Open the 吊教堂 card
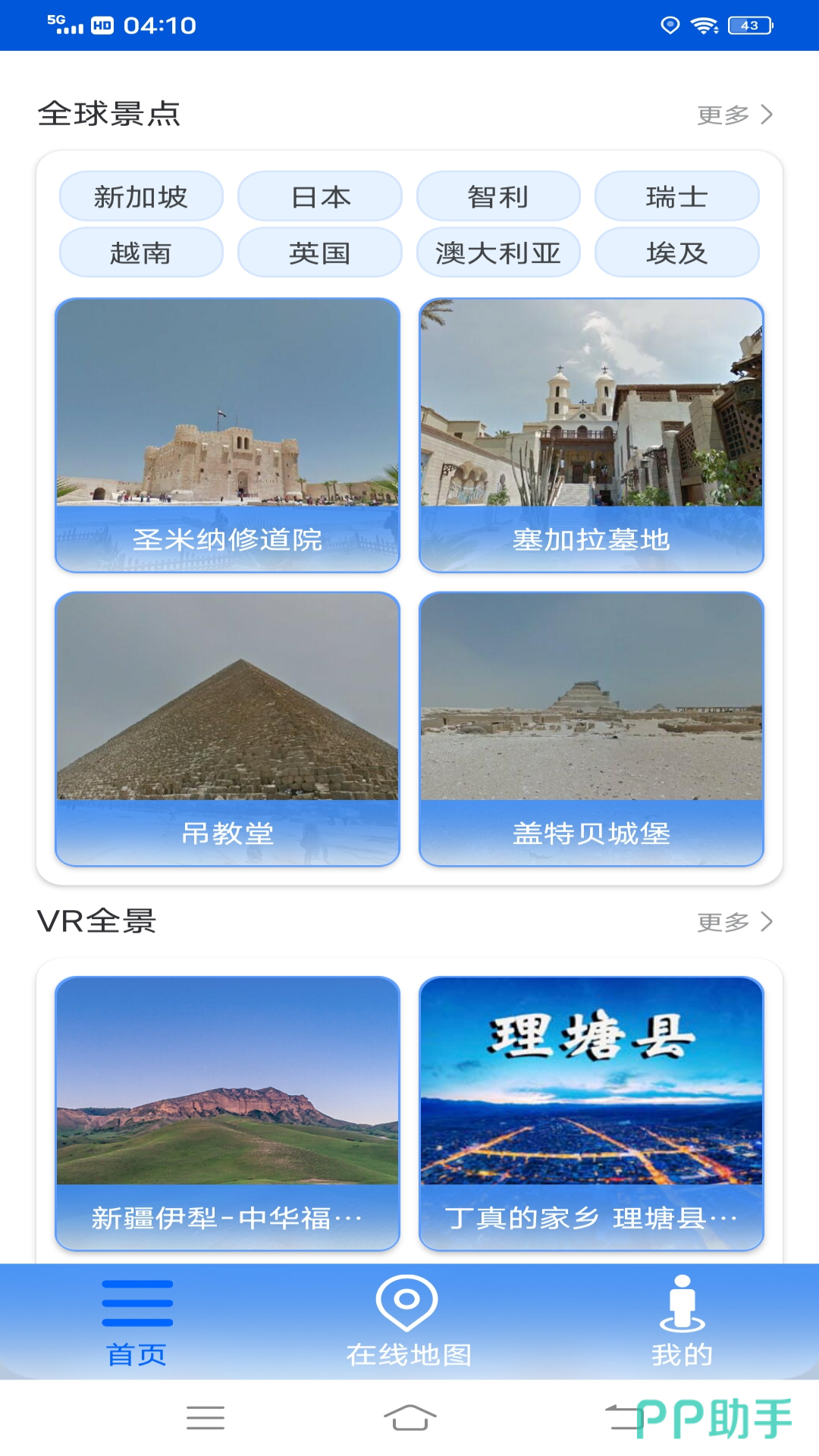819x1456 pixels. 227,729
